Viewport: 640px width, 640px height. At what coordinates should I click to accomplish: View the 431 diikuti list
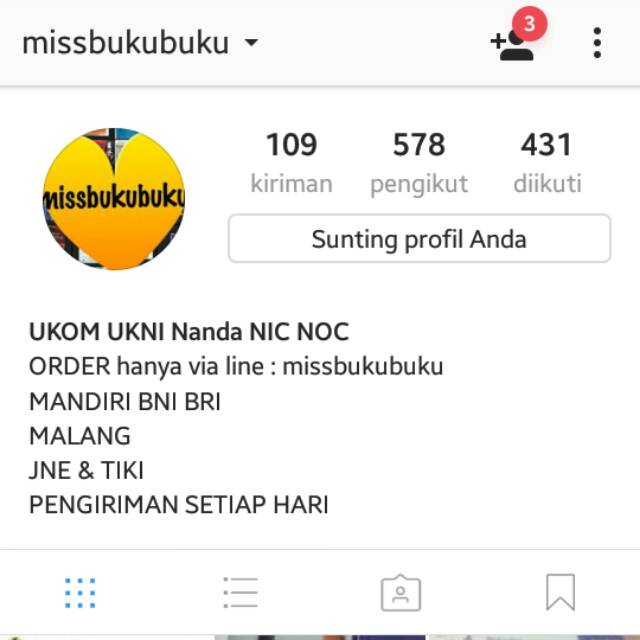[546, 163]
